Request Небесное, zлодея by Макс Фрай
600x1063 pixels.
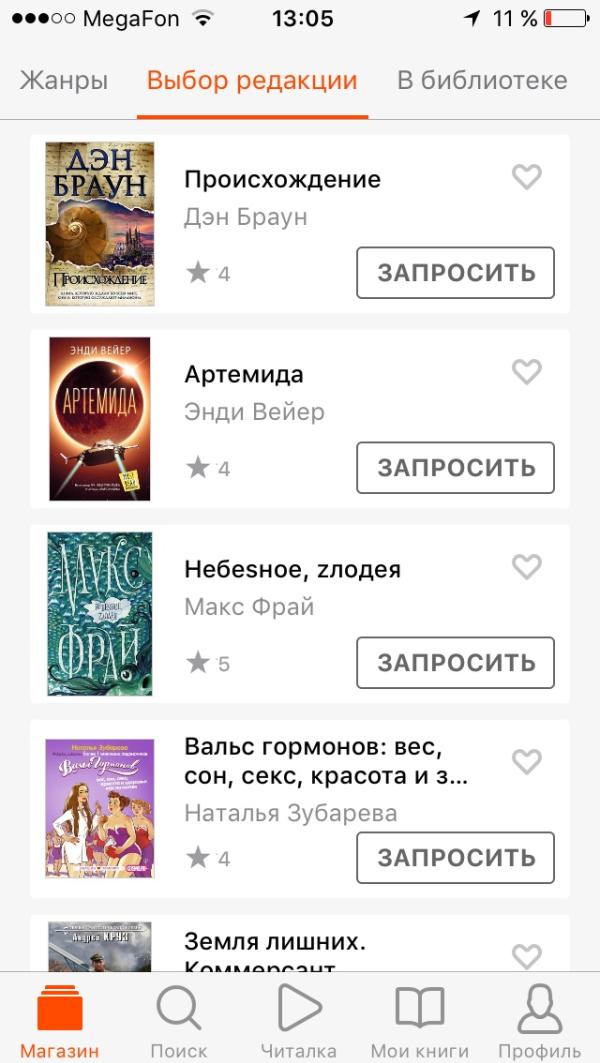[x=455, y=663]
